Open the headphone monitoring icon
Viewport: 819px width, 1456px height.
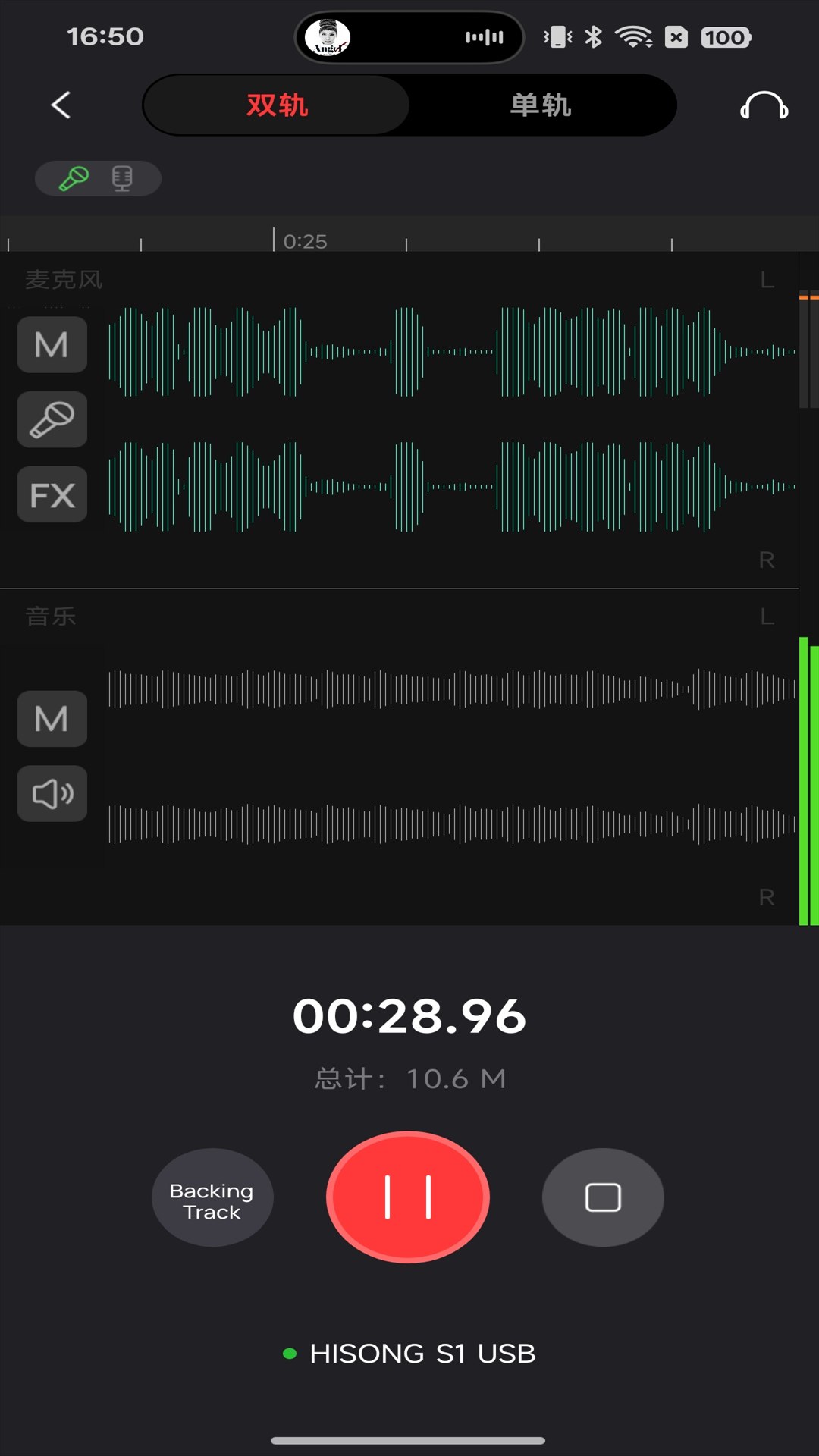764,105
